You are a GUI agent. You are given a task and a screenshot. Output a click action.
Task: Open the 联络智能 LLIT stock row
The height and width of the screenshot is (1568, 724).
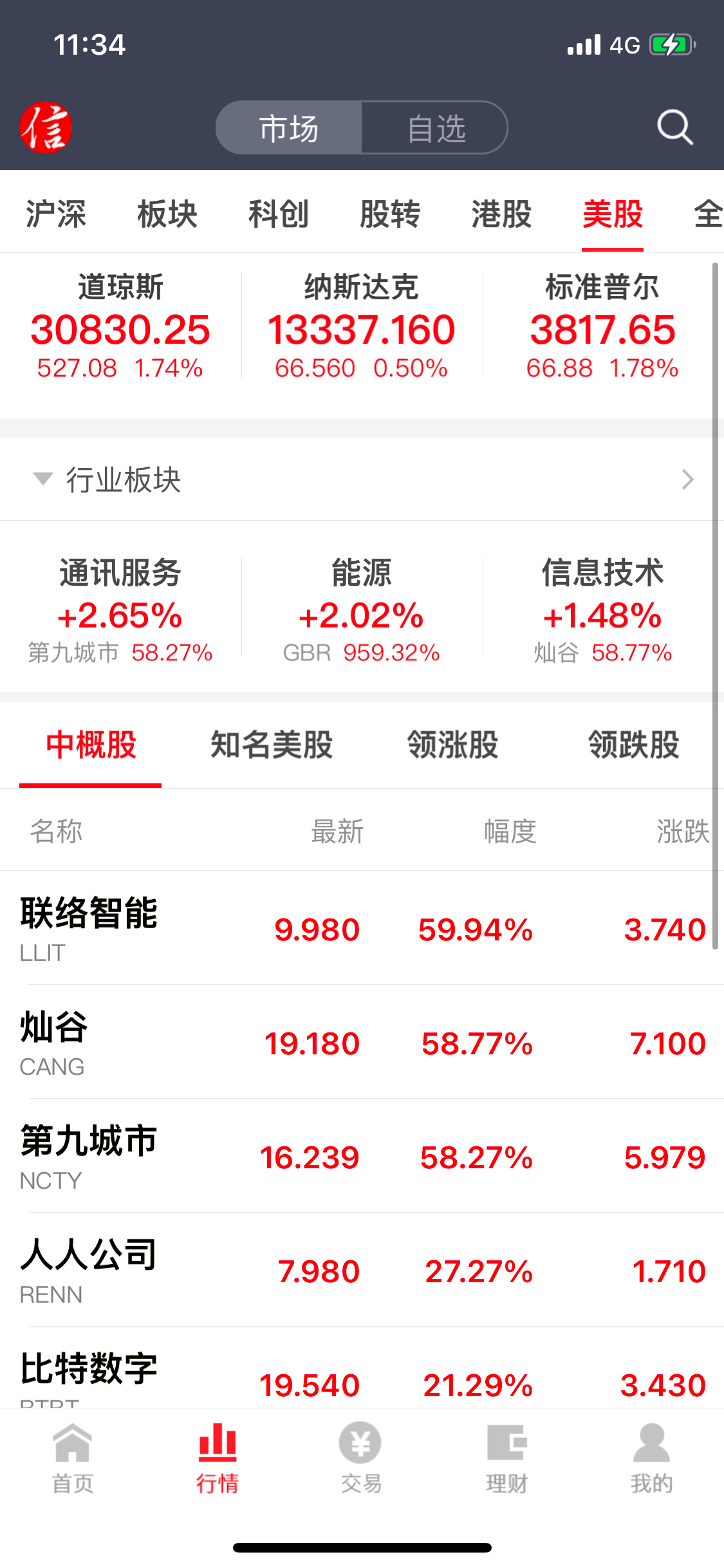click(x=361, y=928)
